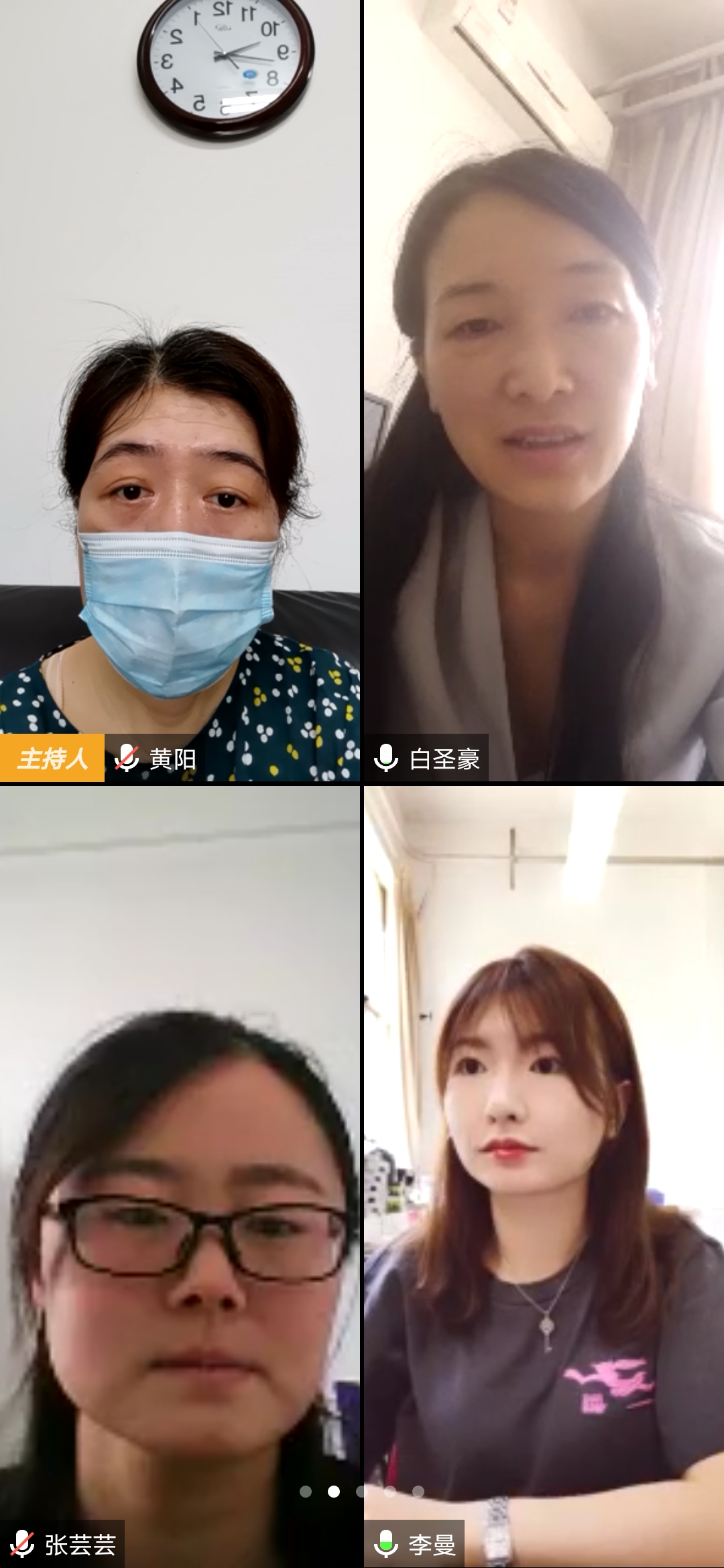Select 黄阳's host video tile

tap(180, 391)
